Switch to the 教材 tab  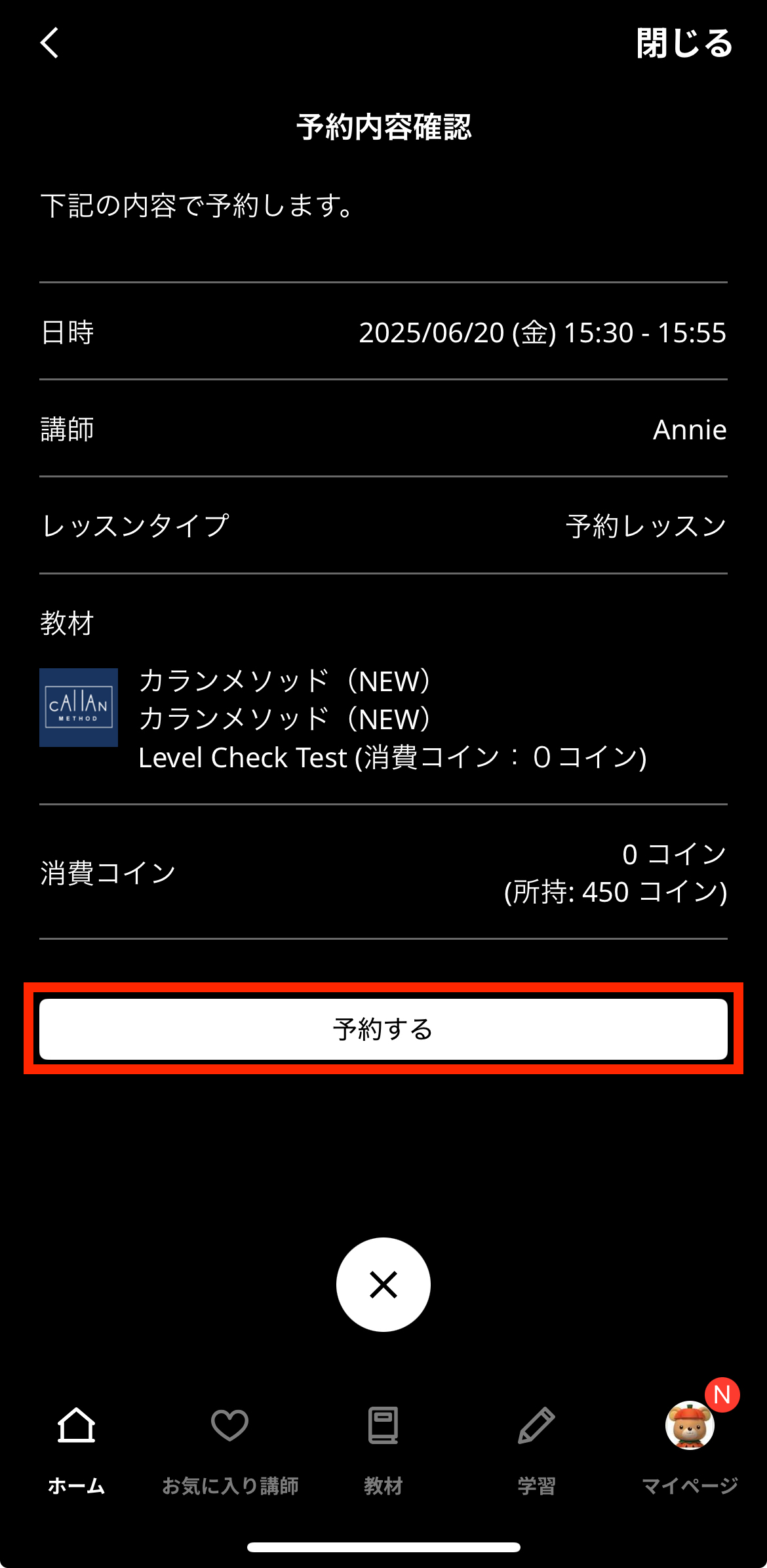click(383, 1443)
